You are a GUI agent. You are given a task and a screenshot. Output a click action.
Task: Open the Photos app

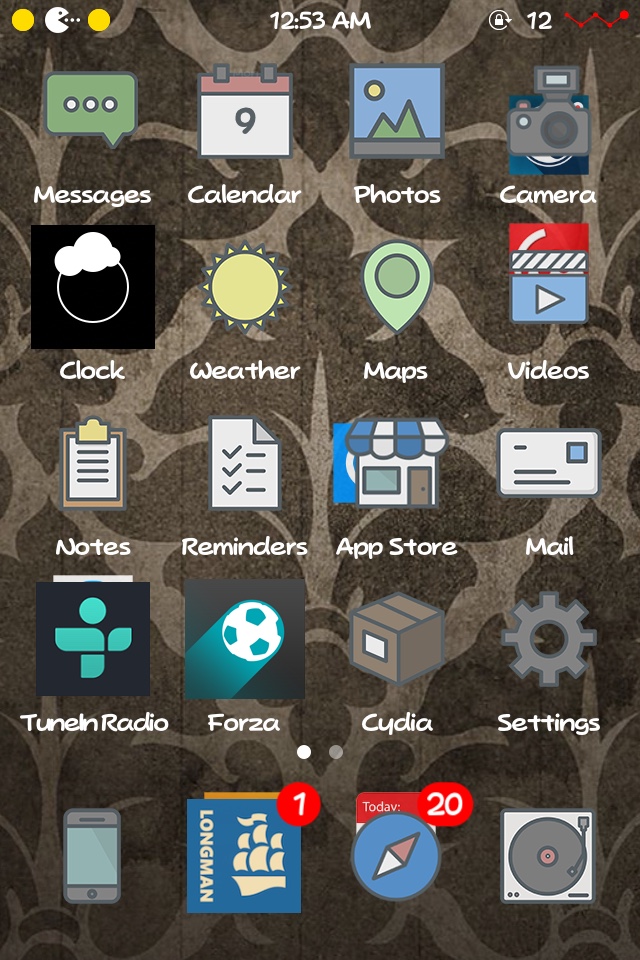(397, 112)
